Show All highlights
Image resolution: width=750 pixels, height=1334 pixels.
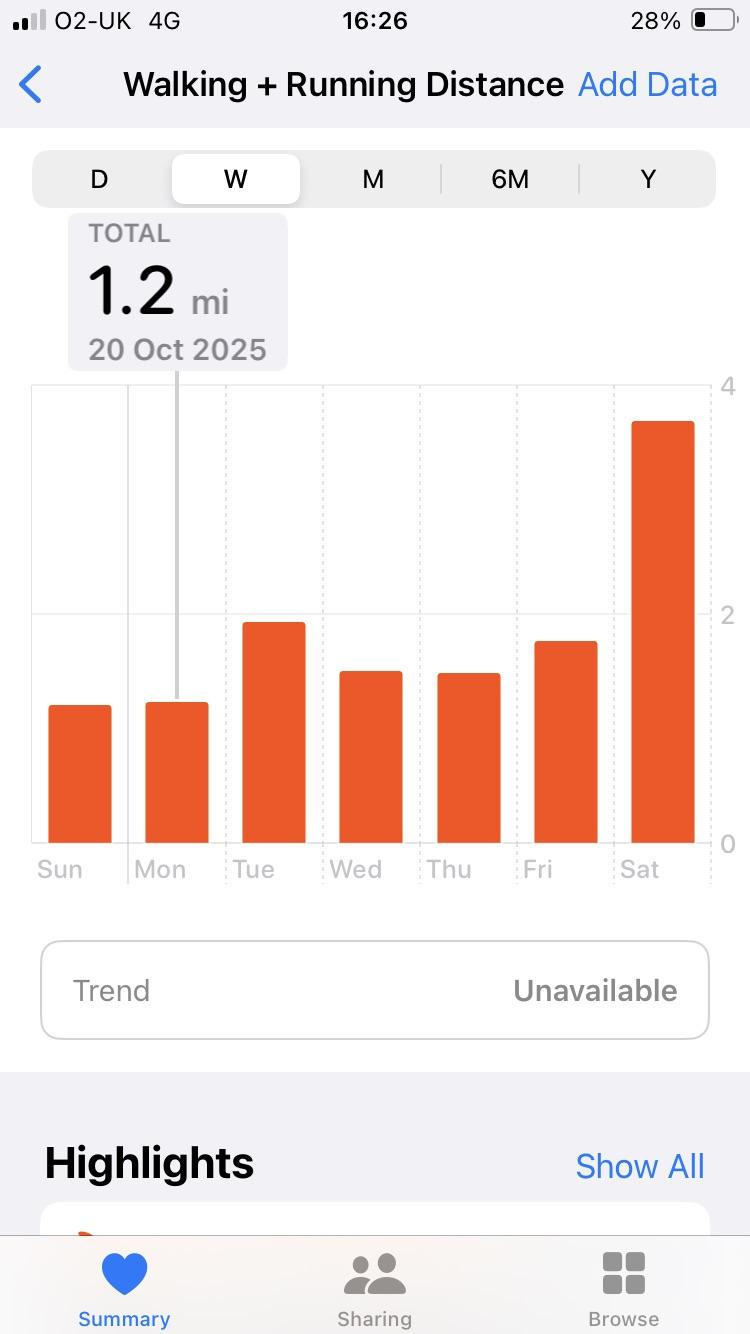tap(640, 1166)
